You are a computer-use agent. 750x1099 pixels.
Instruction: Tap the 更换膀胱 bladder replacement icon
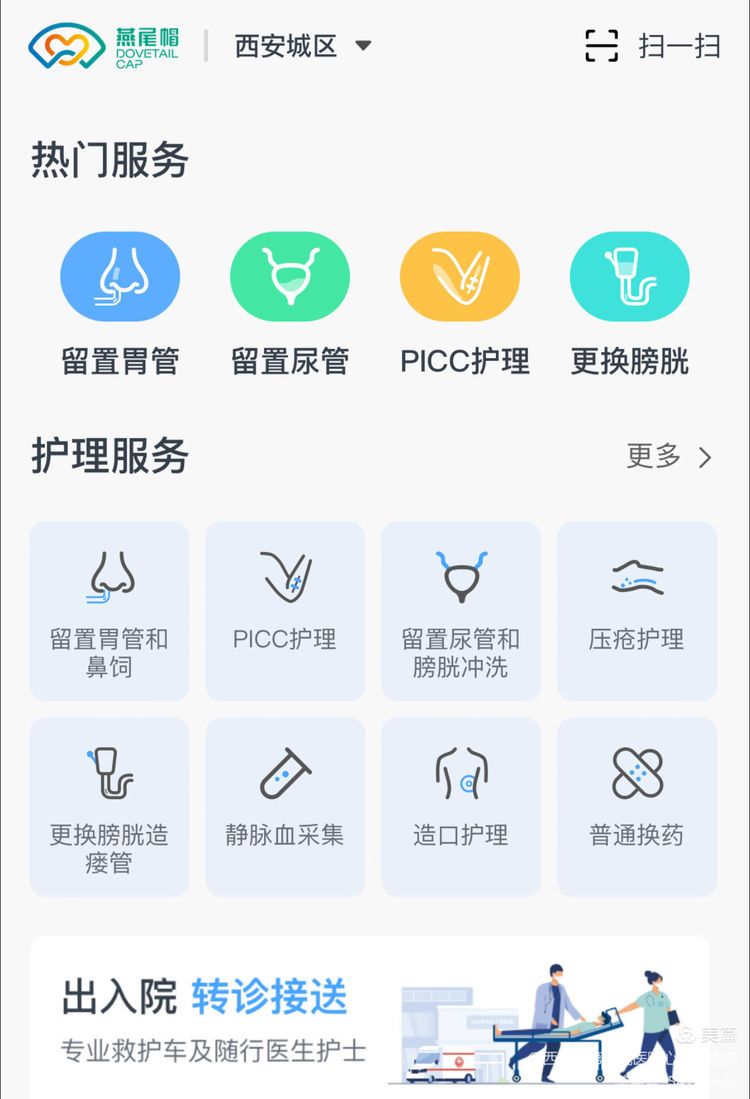pyautogui.click(x=629, y=276)
